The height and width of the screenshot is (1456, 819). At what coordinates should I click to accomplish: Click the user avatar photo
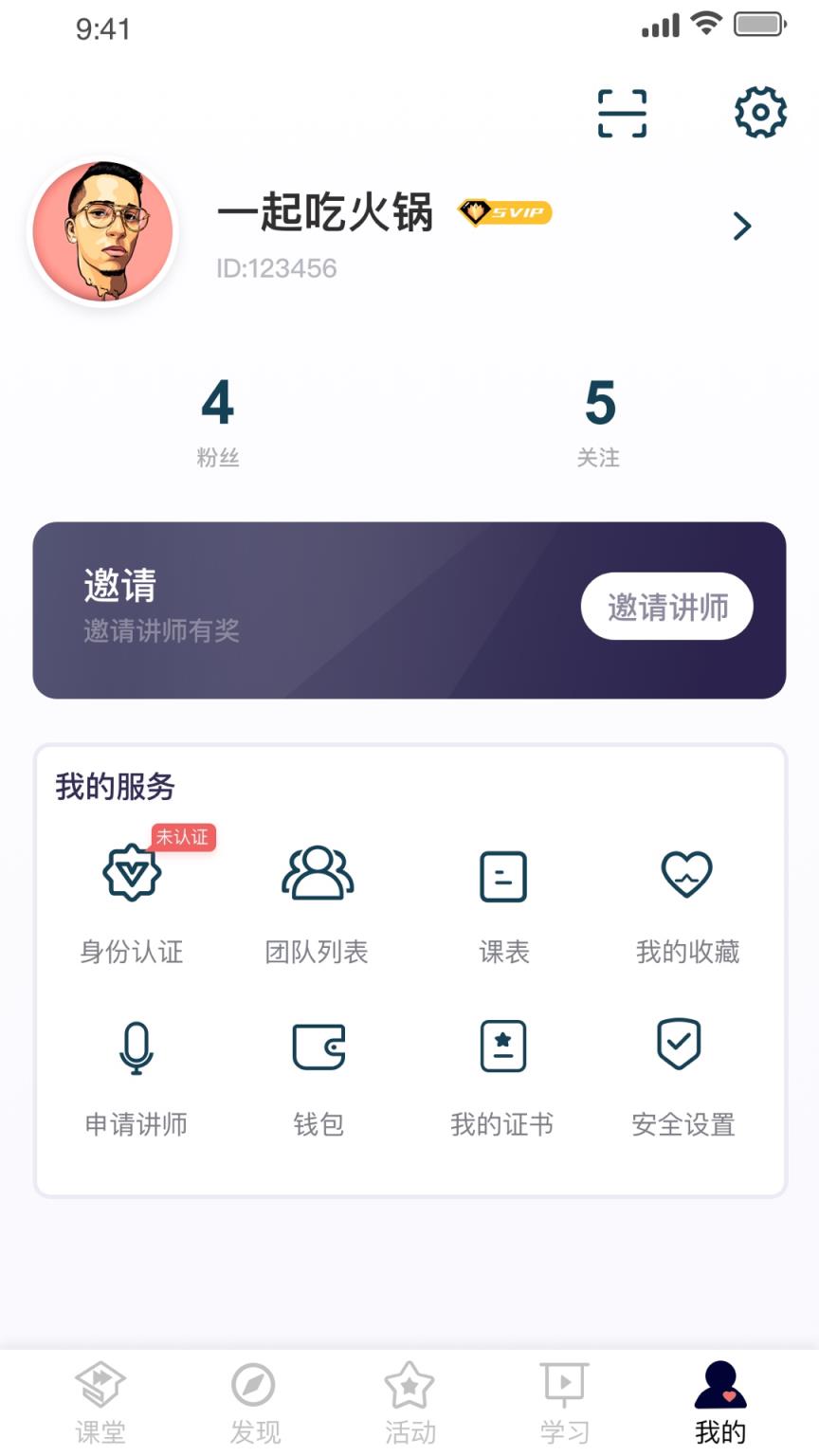click(x=104, y=230)
